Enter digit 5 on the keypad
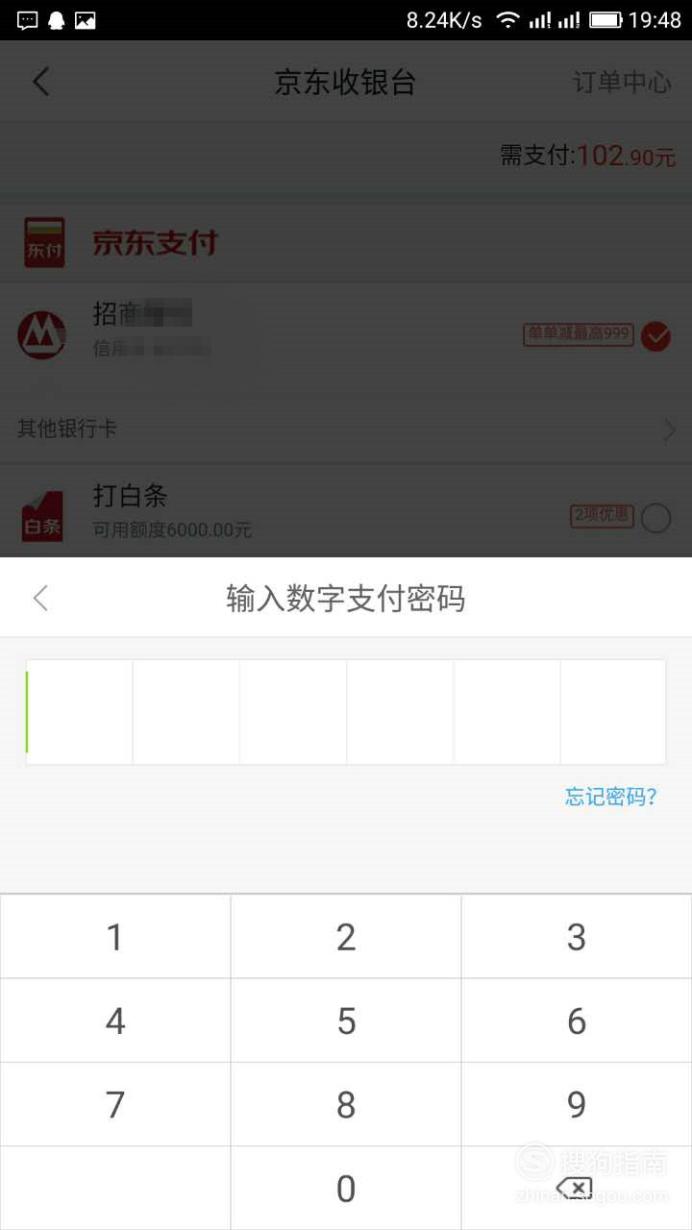 pyautogui.click(x=346, y=1021)
